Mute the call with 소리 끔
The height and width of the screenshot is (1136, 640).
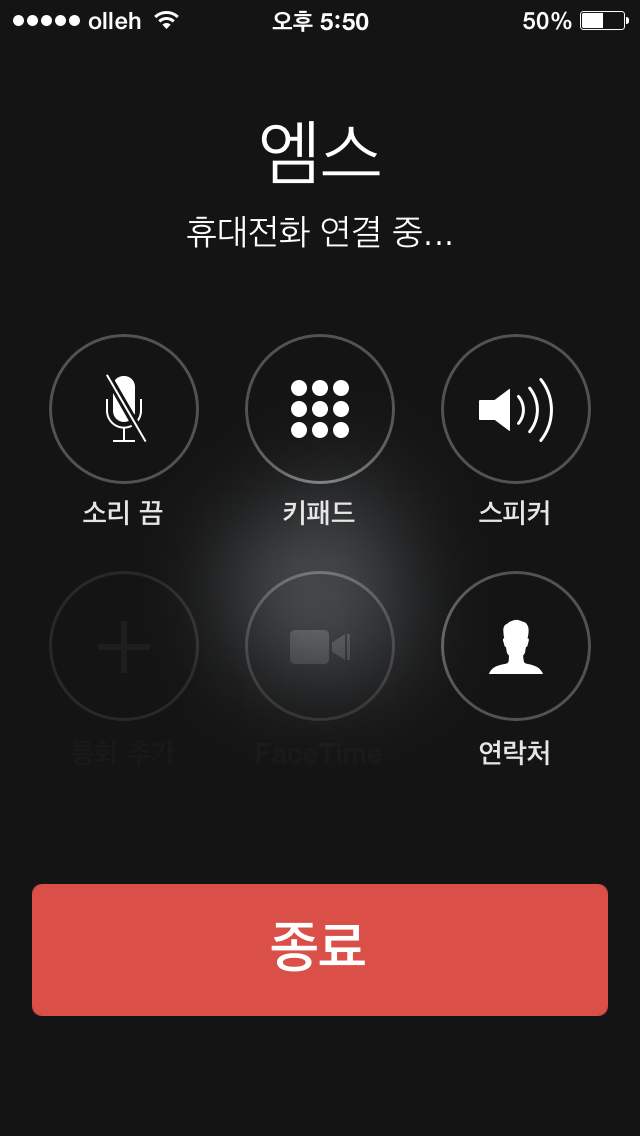(x=124, y=409)
